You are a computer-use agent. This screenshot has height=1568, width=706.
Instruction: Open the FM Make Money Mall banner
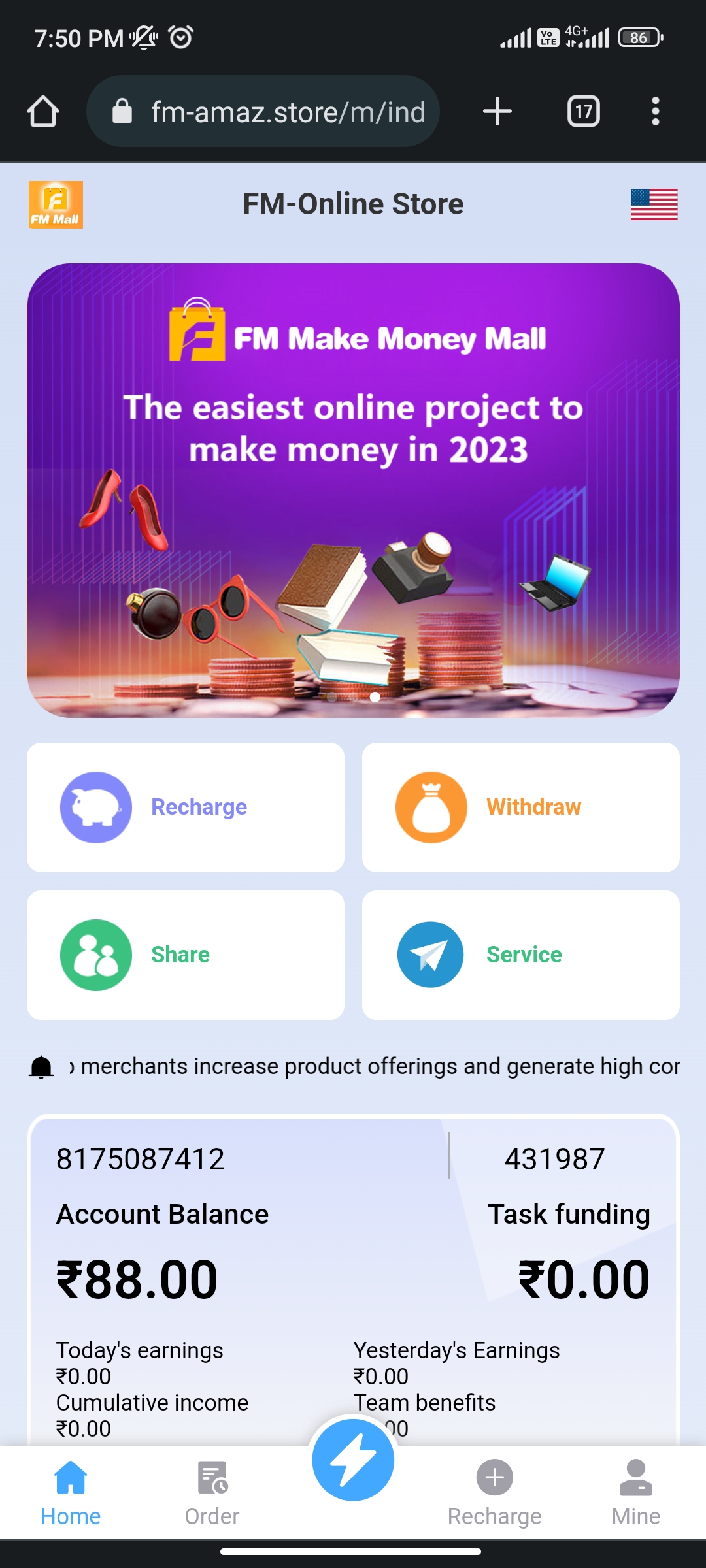pyautogui.click(x=353, y=490)
